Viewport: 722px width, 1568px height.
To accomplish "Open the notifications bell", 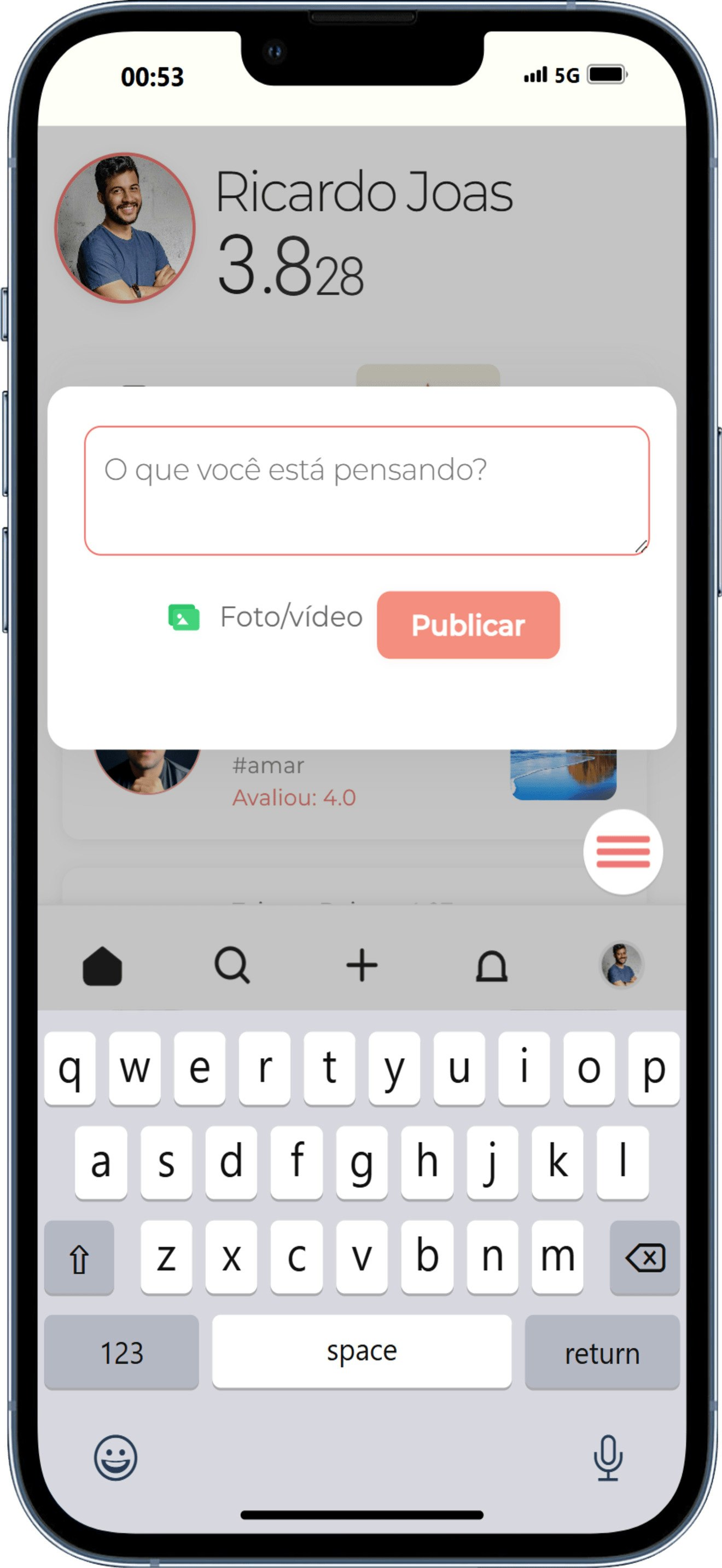I will (x=491, y=966).
